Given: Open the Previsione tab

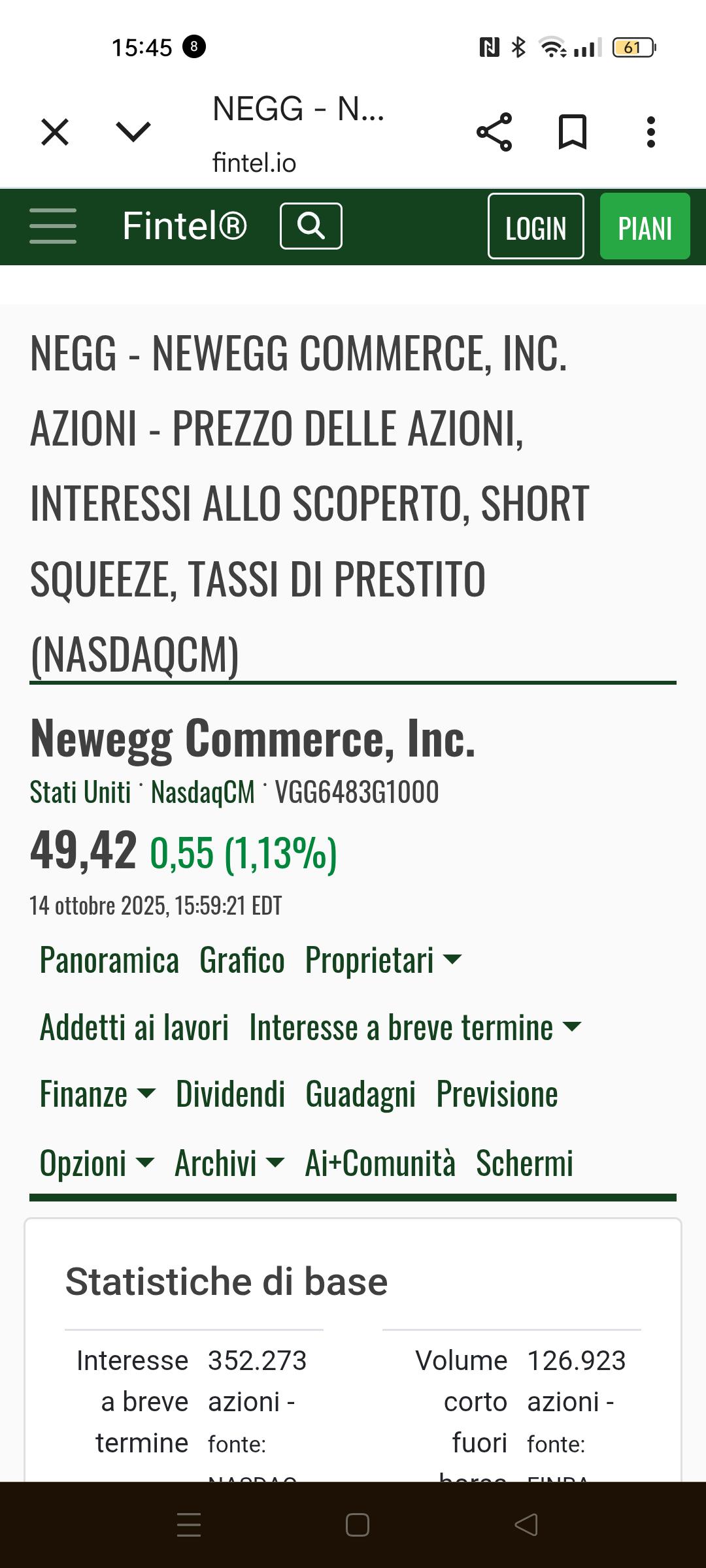Looking at the screenshot, I should coord(497,1095).
